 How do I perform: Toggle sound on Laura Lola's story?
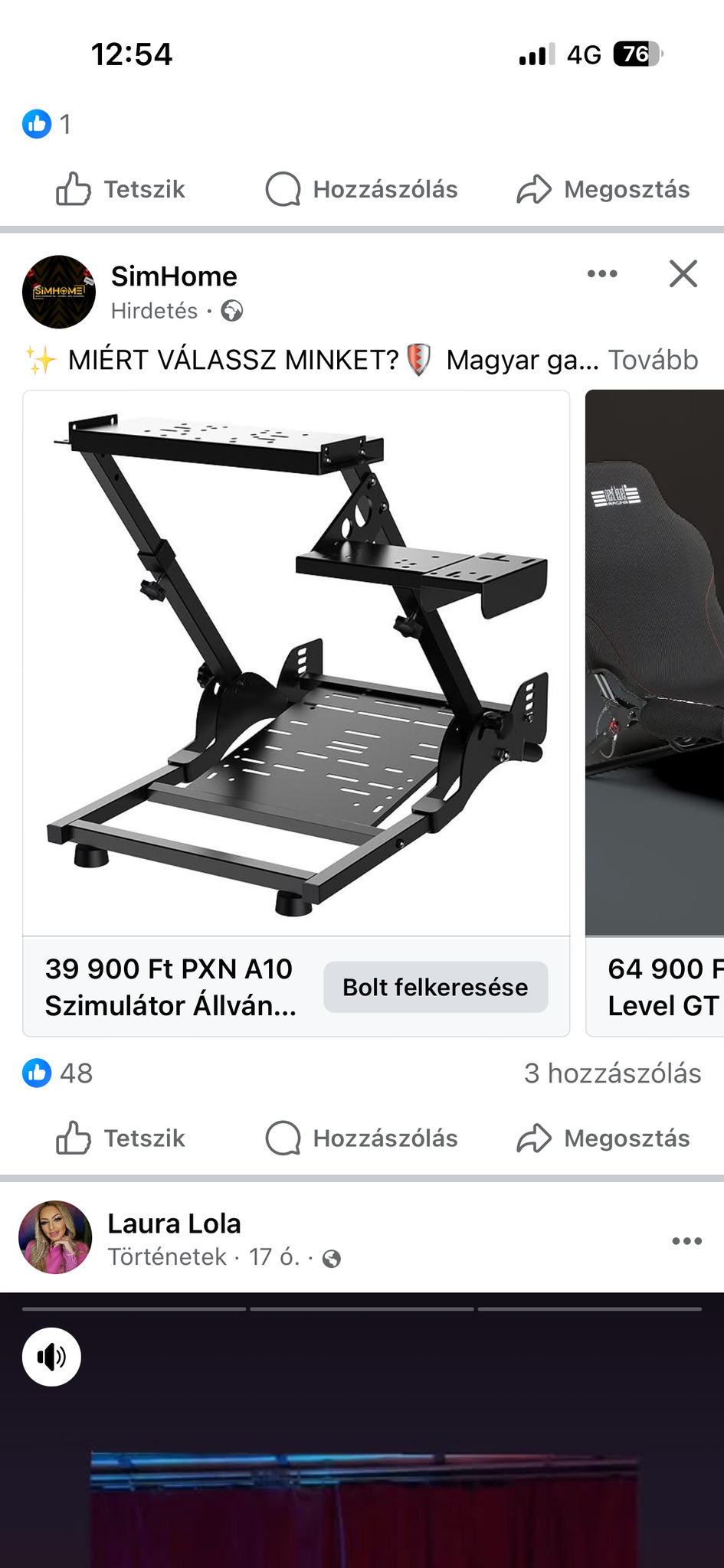(x=51, y=1357)
